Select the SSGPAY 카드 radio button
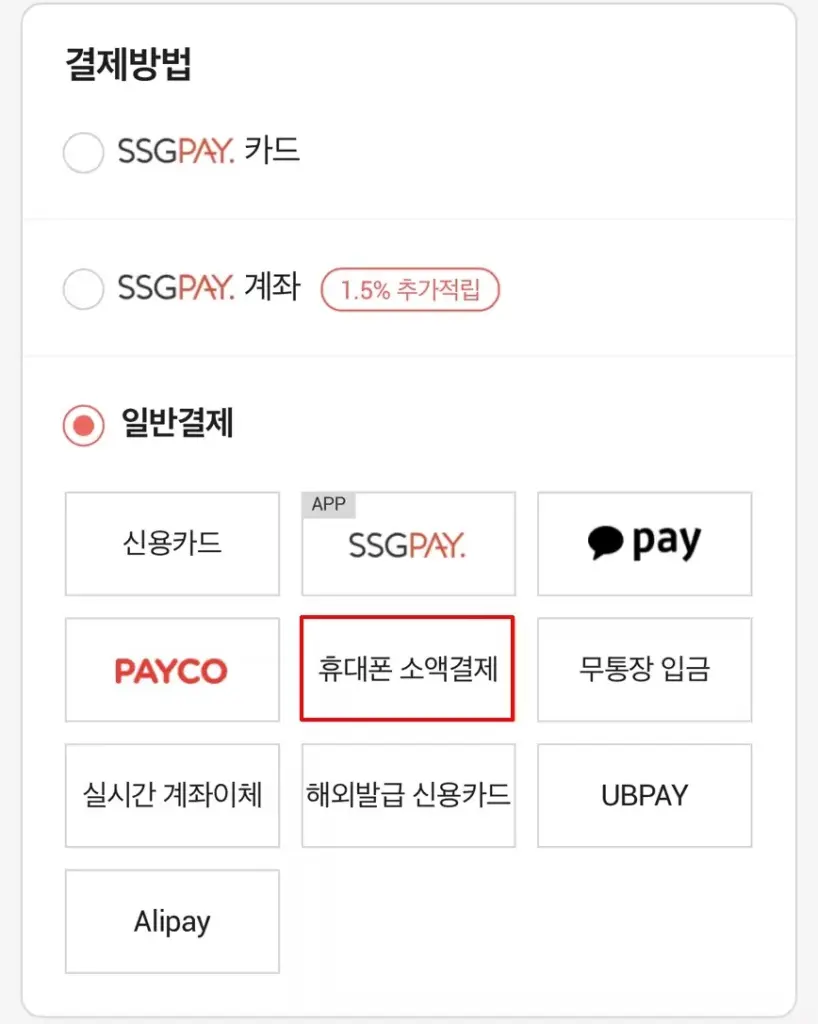Screen dimensions: 818x1024 pyautogui.click(x=84, y=152)
